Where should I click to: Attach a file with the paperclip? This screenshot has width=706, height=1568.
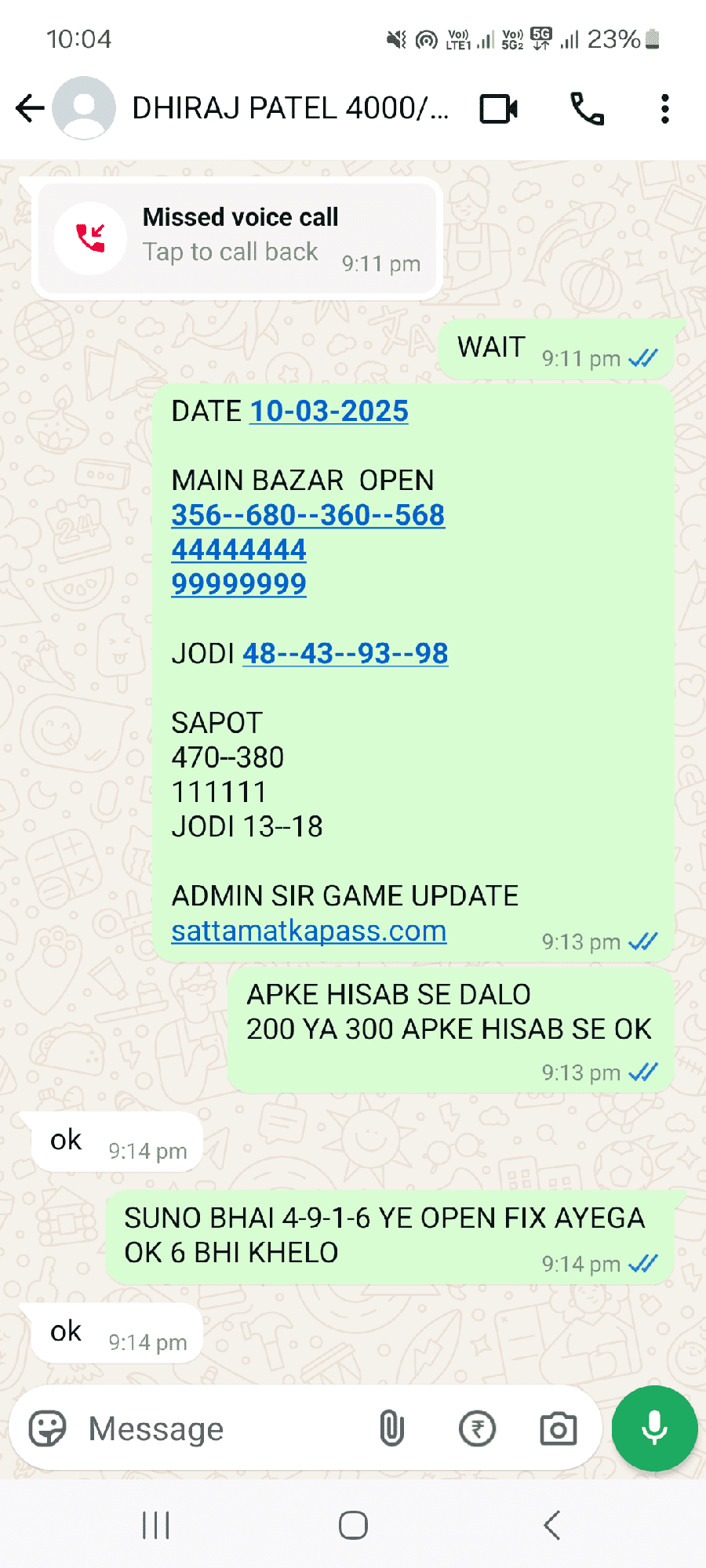coord(391,1428)
